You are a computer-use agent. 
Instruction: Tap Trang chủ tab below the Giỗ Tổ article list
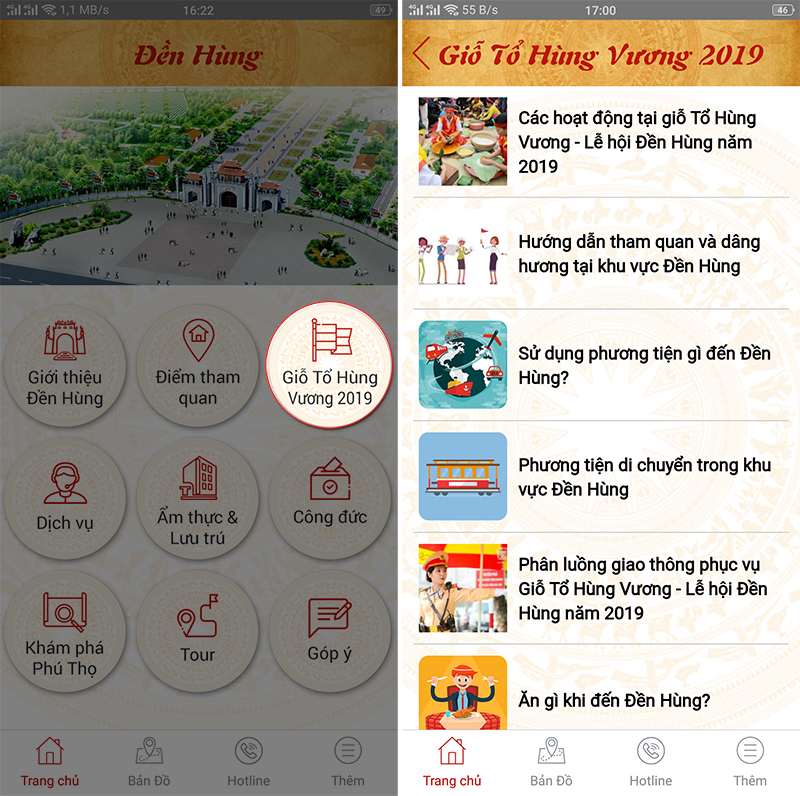(x=452, y=762)
